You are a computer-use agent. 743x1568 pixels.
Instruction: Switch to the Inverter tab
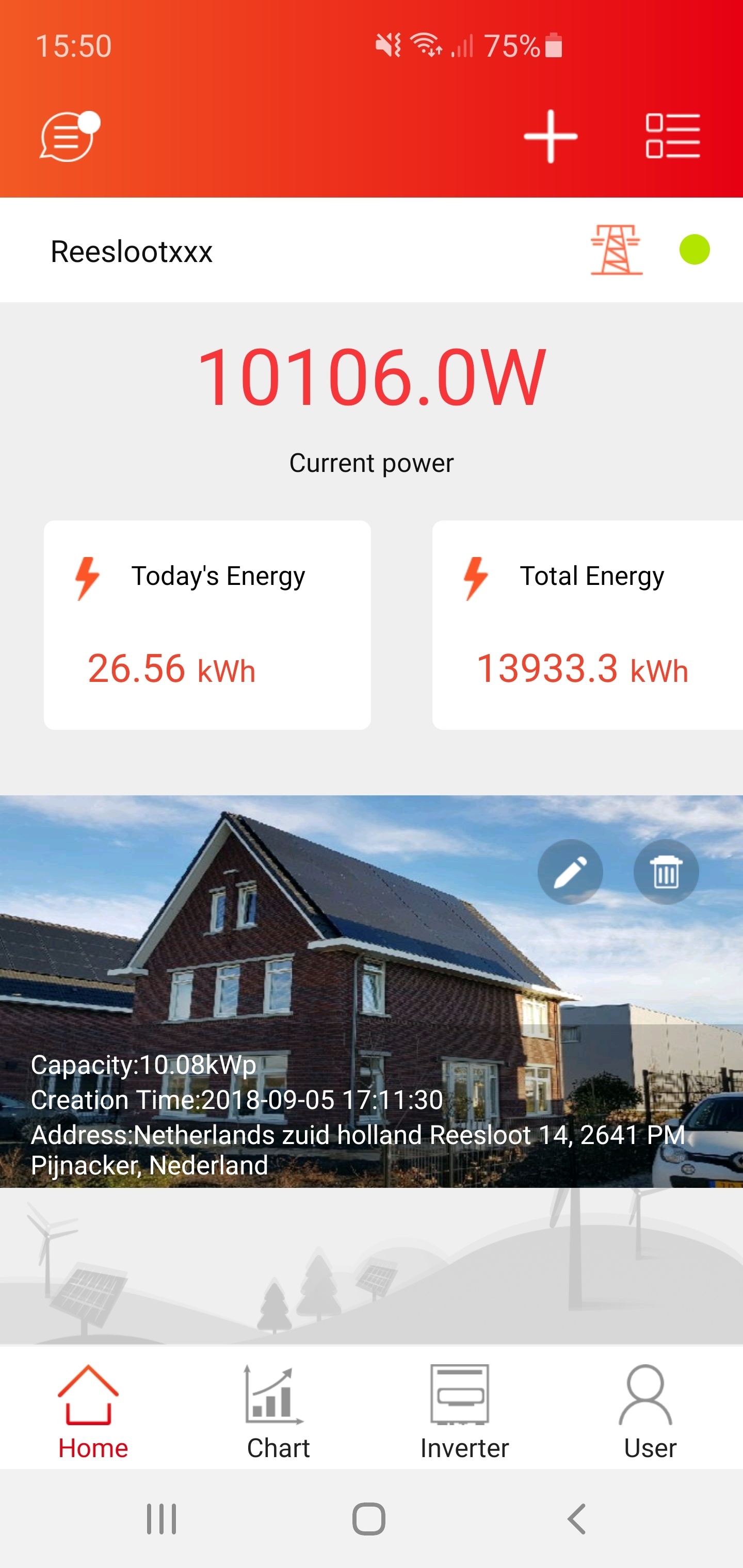(464, 1411)
